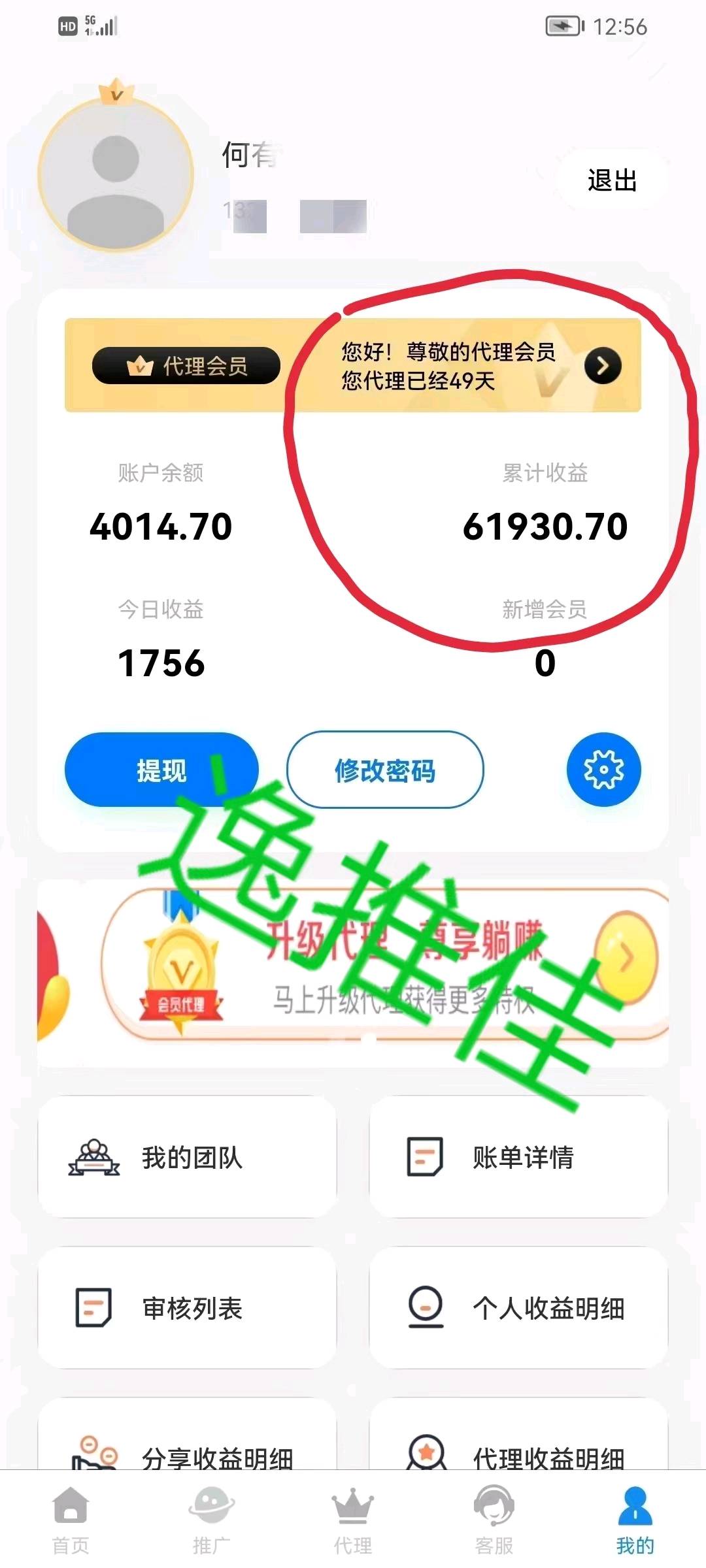Open 代理收益明细

point(518,1454)
